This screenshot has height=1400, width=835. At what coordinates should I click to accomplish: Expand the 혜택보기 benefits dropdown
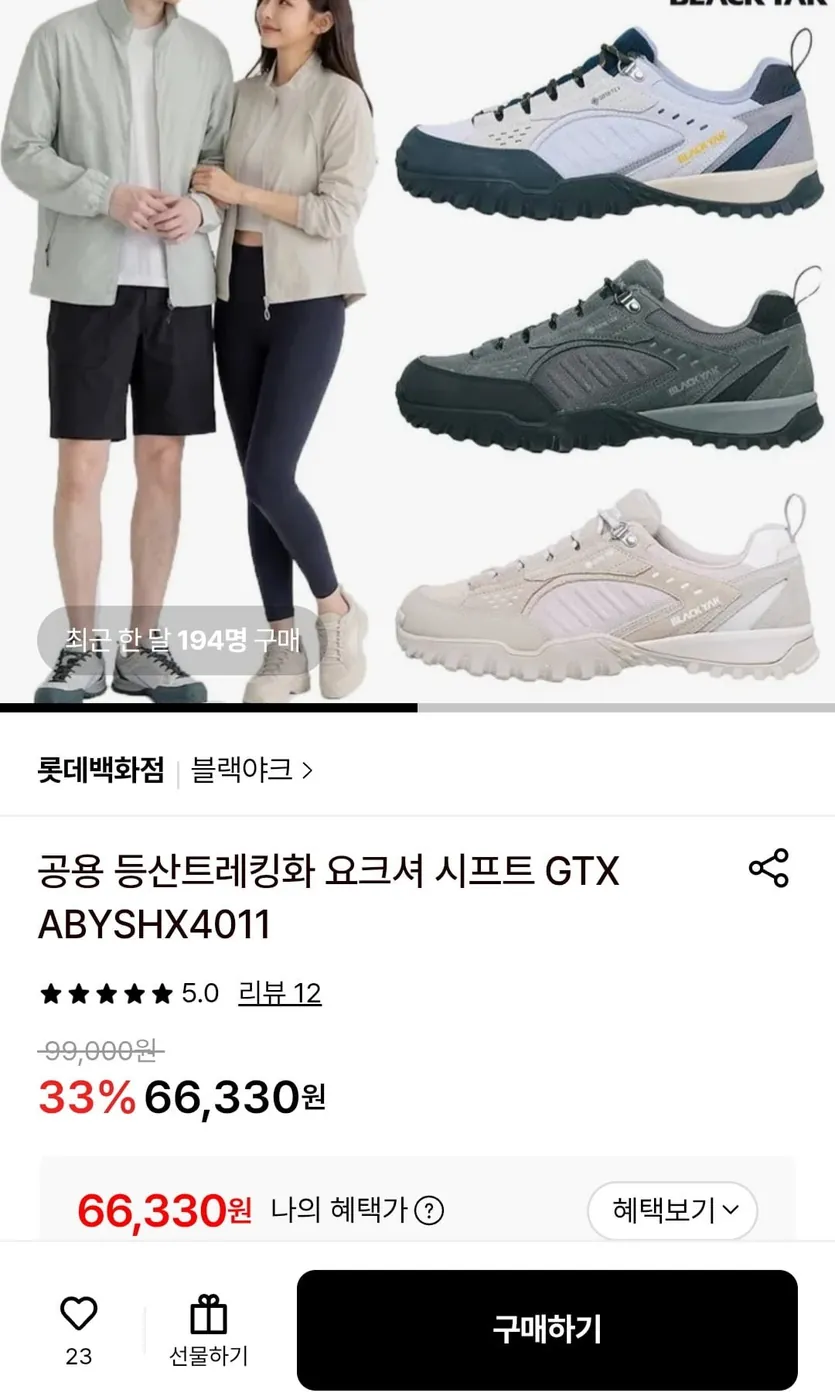click(x=672, y=1210)
